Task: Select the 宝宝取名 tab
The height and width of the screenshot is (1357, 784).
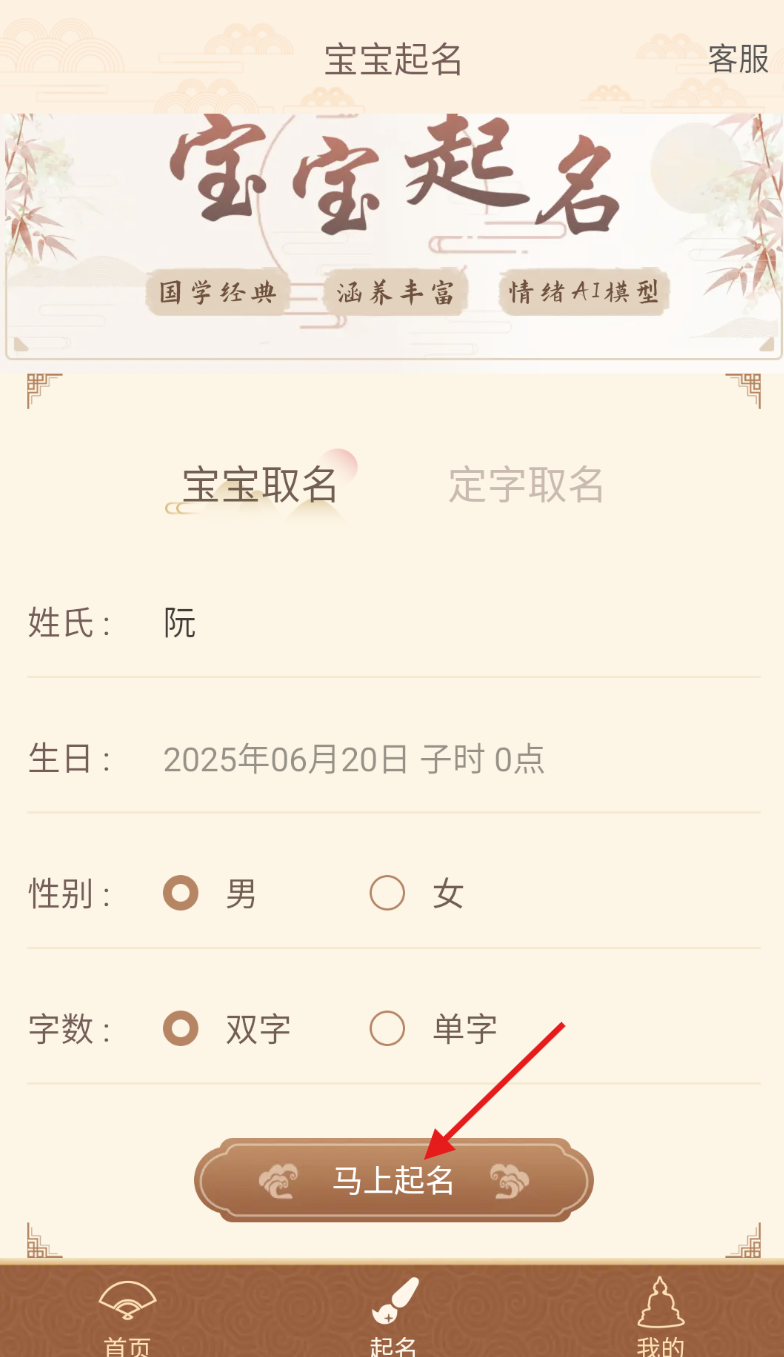Action: [x=260, y=485]
